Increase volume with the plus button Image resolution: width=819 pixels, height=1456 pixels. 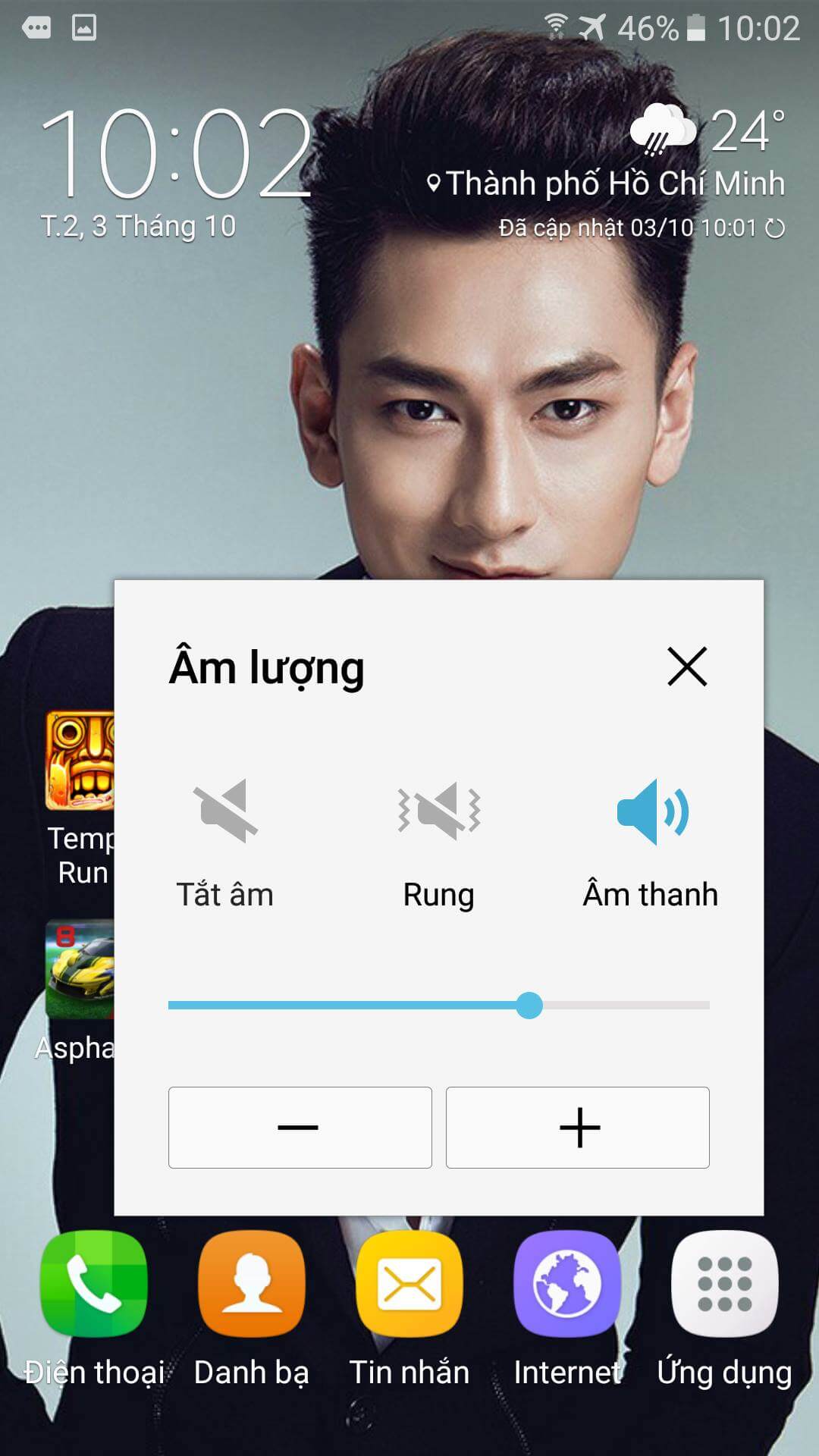(578, 1128)
